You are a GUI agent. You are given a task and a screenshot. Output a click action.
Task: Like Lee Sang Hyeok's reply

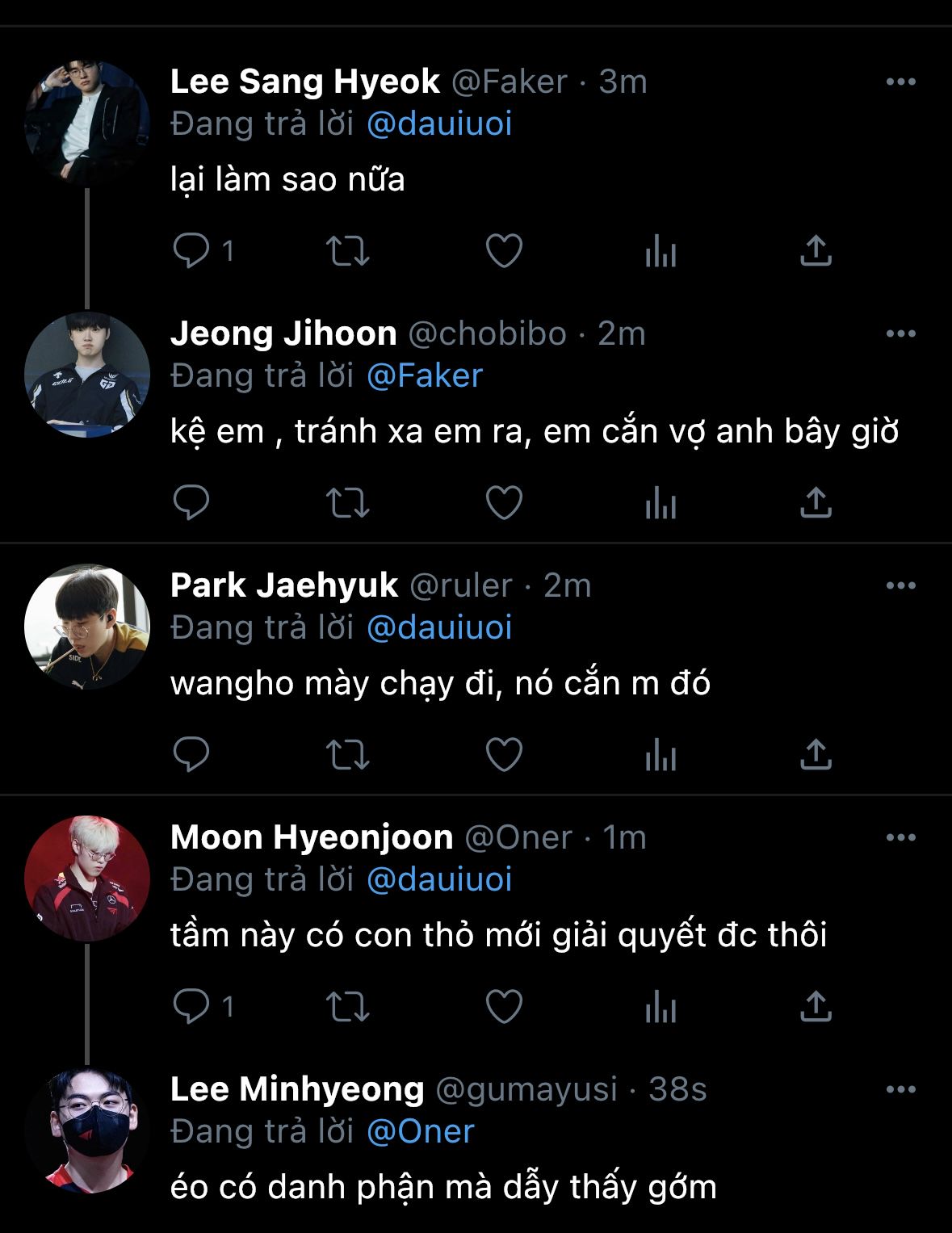pyautogui.click(x=504, y=251)
